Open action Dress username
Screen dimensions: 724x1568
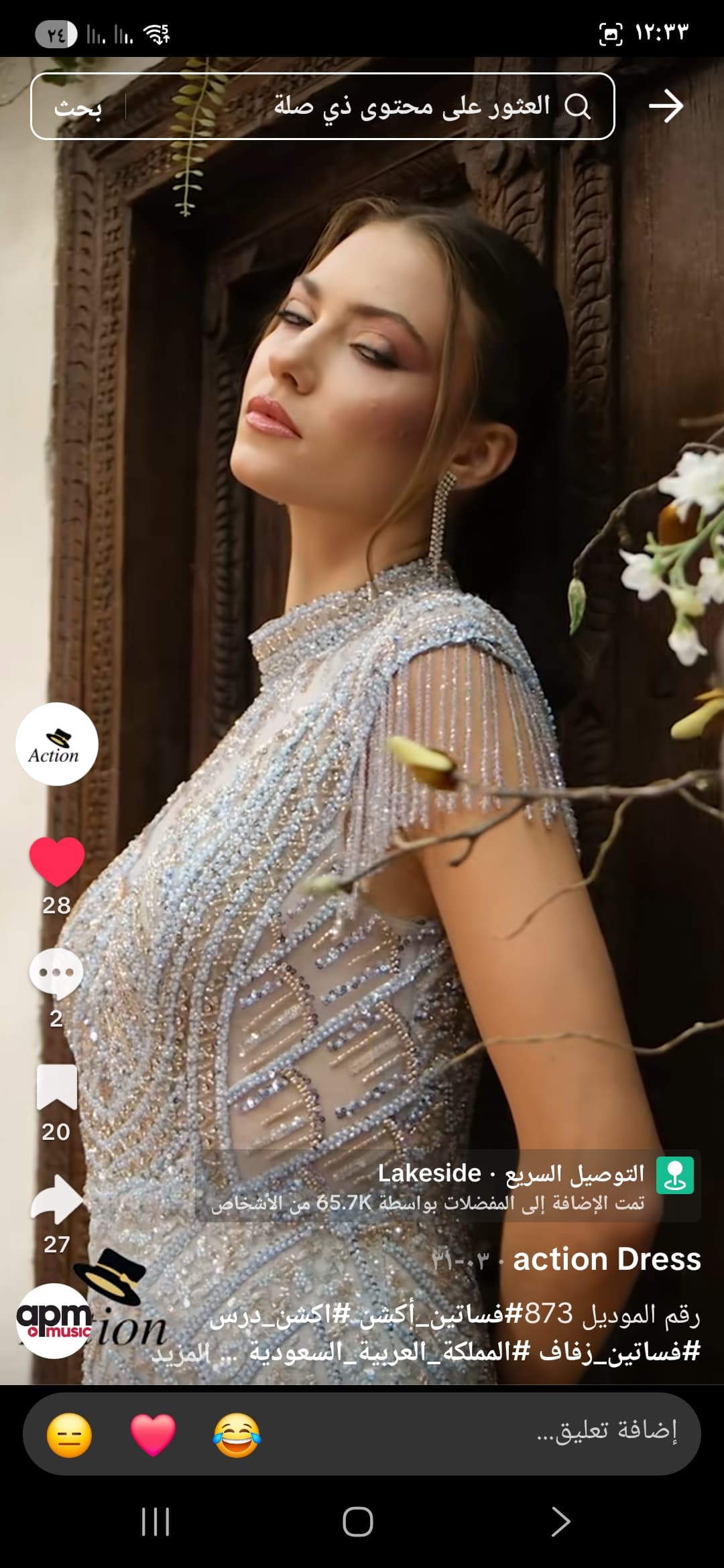pos(607,1260)
